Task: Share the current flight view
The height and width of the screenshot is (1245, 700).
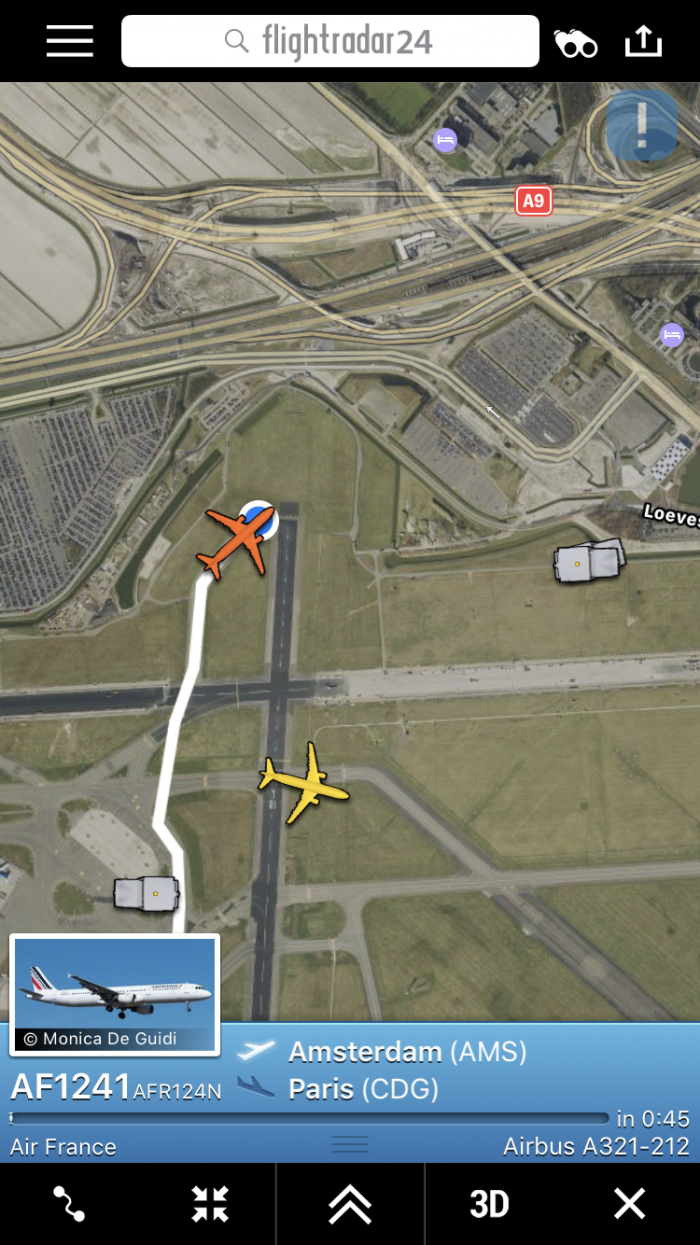Action: [643, 41]
